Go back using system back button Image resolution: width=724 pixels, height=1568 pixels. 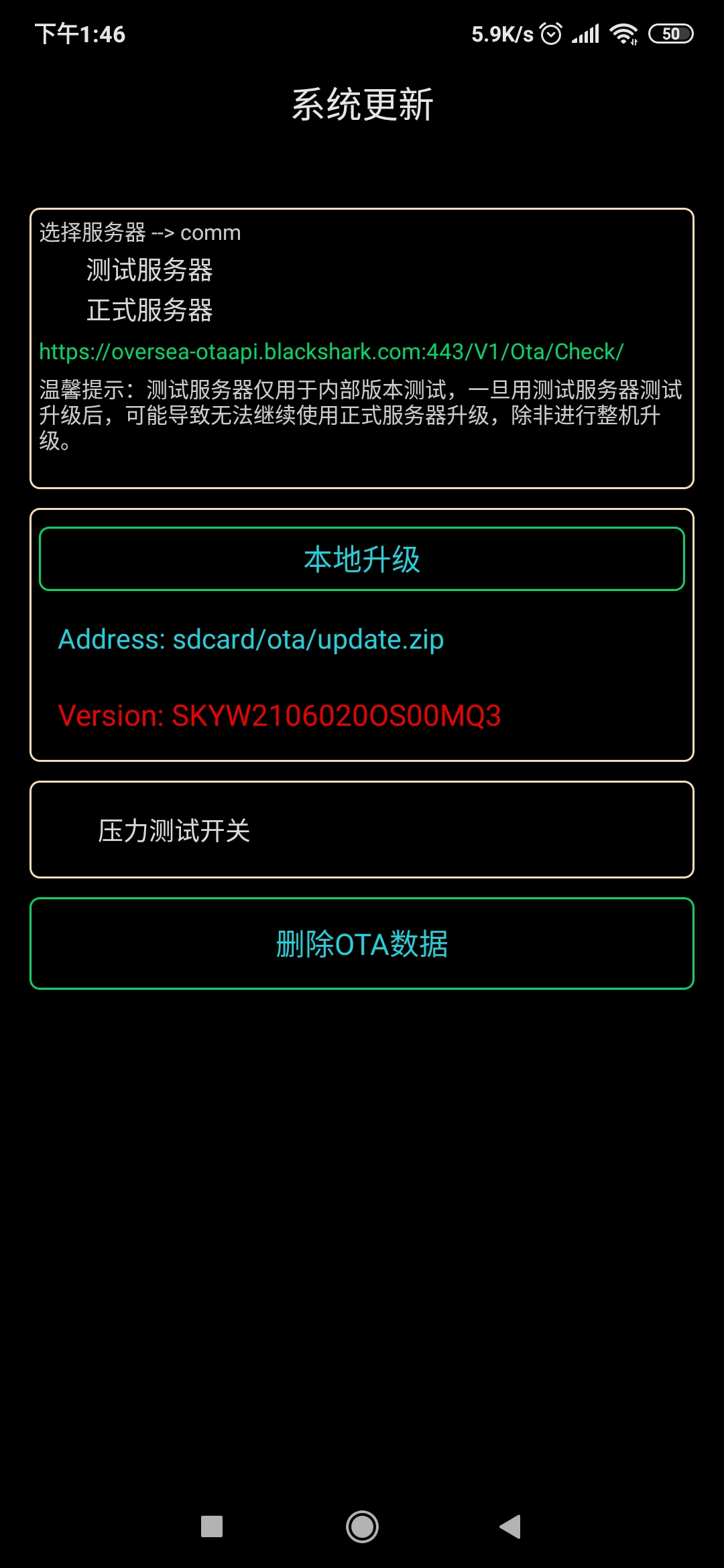click(511, 1526)
